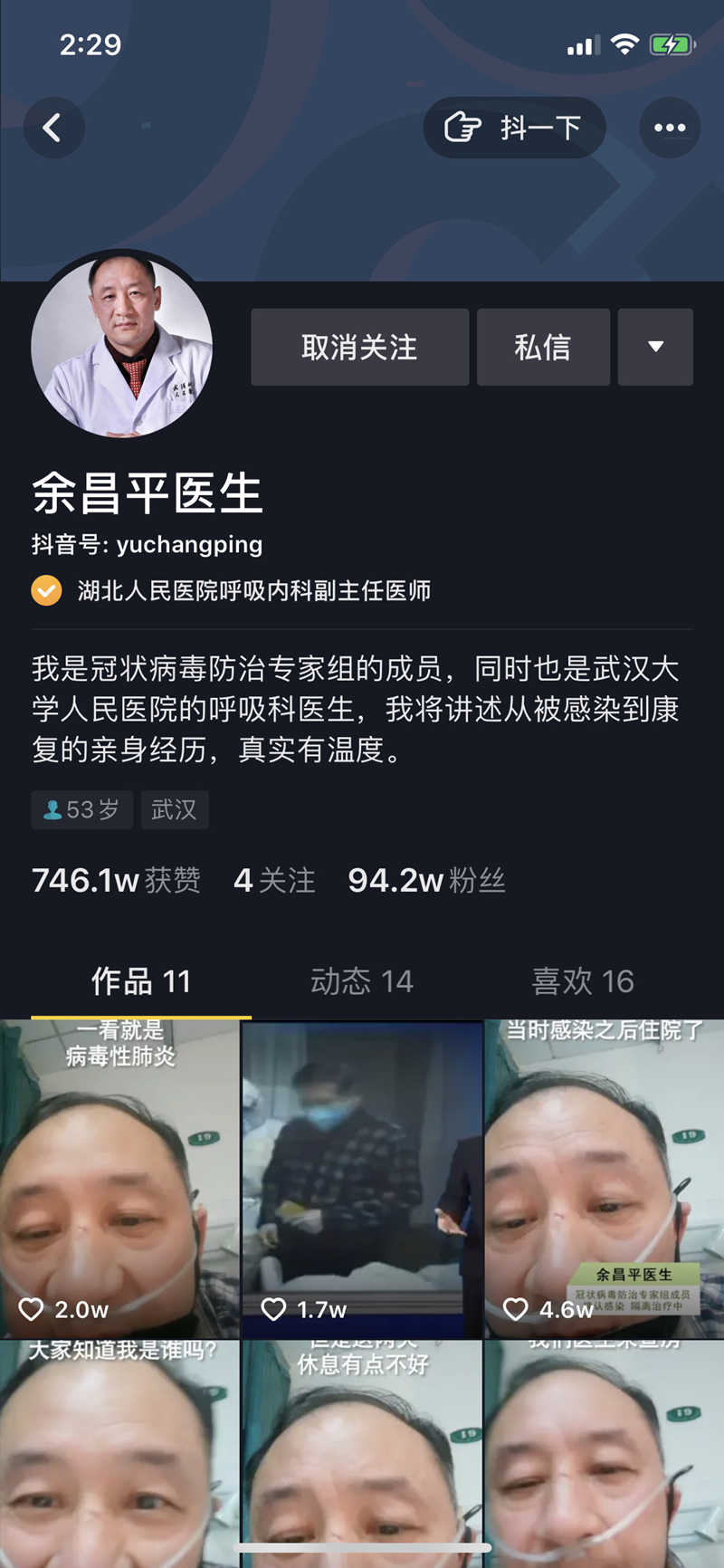Send a private message via 私信
The height and width of the screenshot is (1568, 724).
543,347
